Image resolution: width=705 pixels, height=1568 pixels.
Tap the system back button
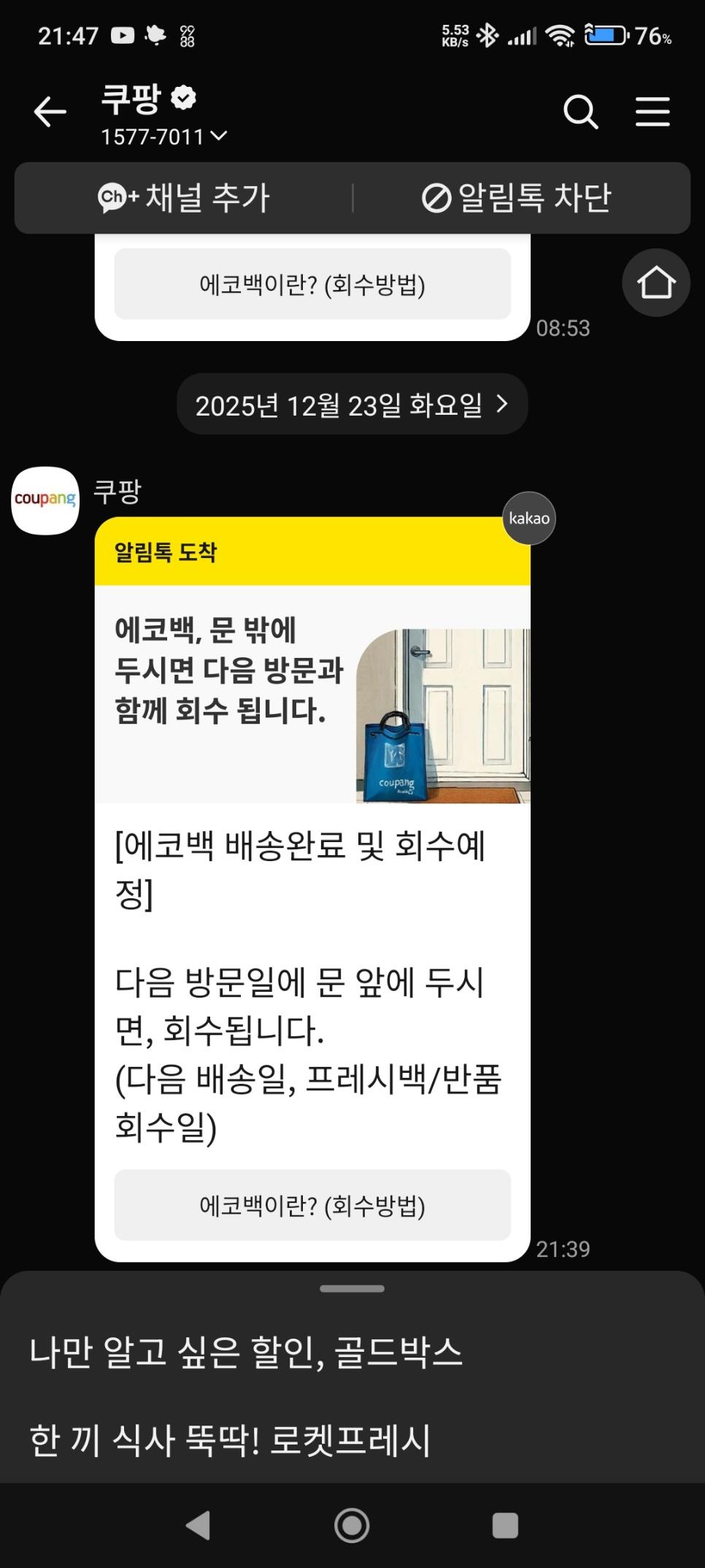pyautogui.click(x=199, y=1526)
